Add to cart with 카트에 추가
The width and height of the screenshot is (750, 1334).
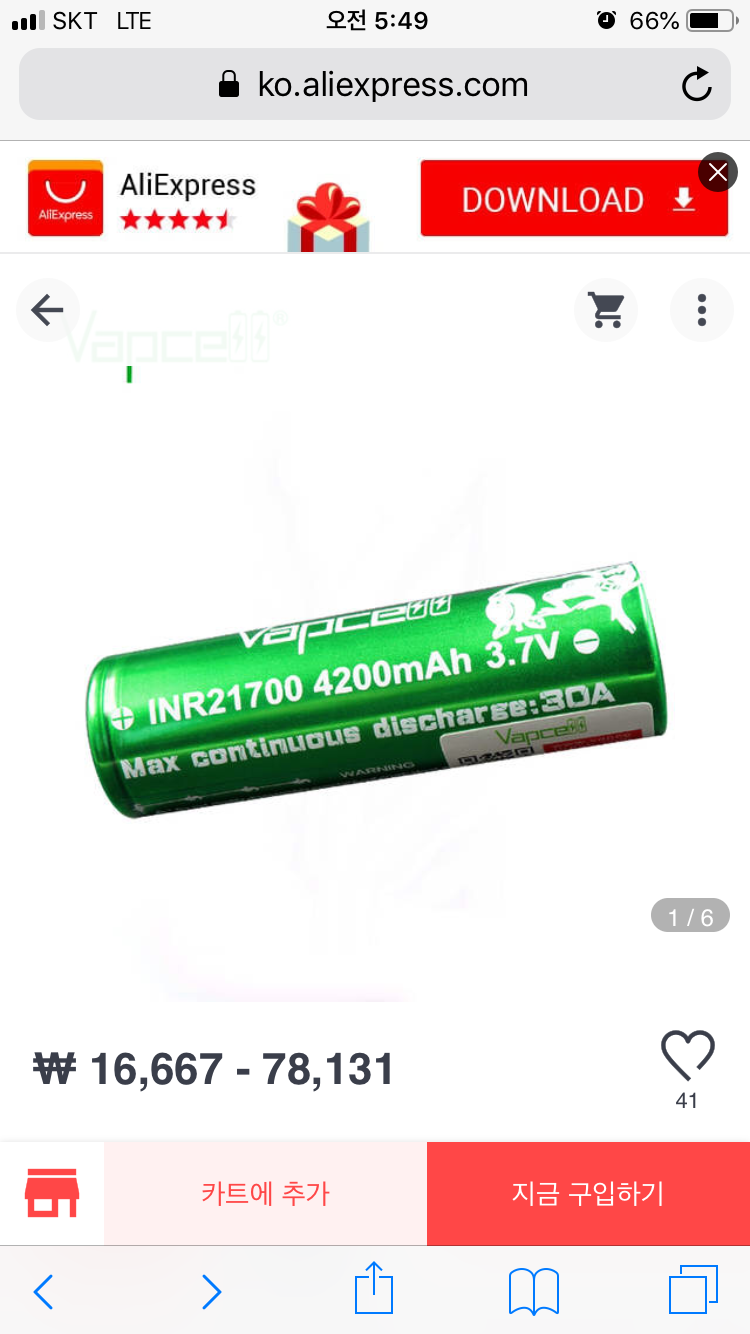(265, 1193)
